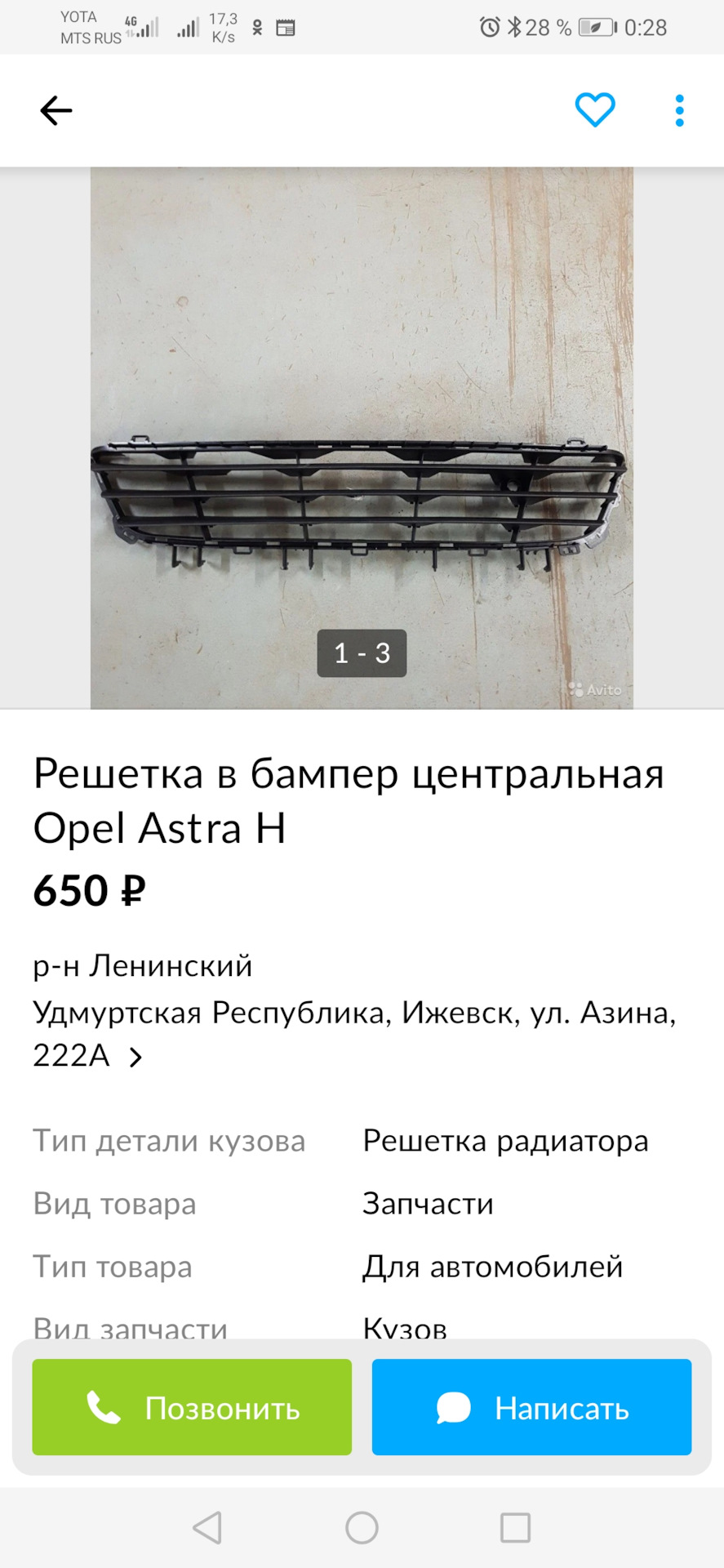Open the Ижевск, ул. Азина address map
Viewport: 724px width, 1568px height.
click(x=354, y=1032)
